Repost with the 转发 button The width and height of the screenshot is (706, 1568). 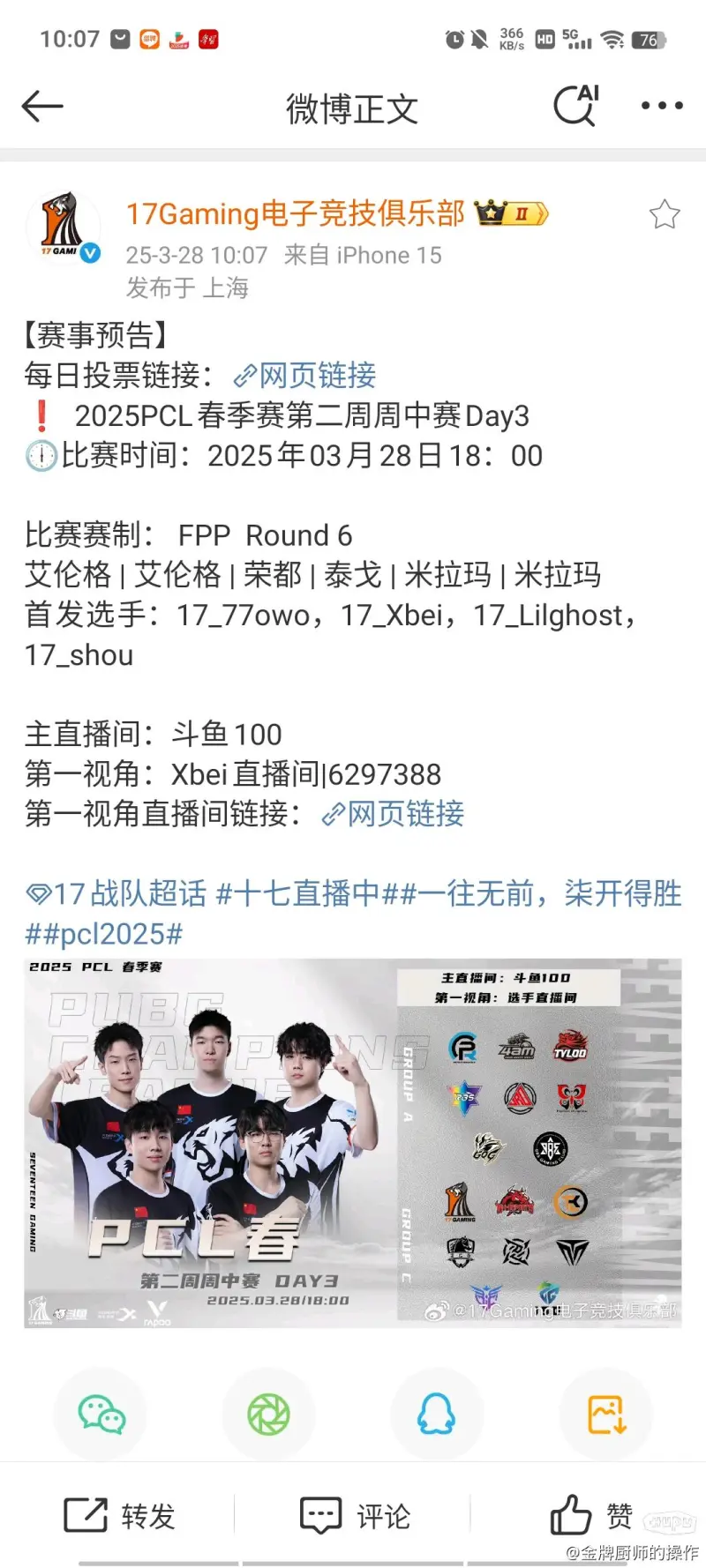coord(120,1516)
